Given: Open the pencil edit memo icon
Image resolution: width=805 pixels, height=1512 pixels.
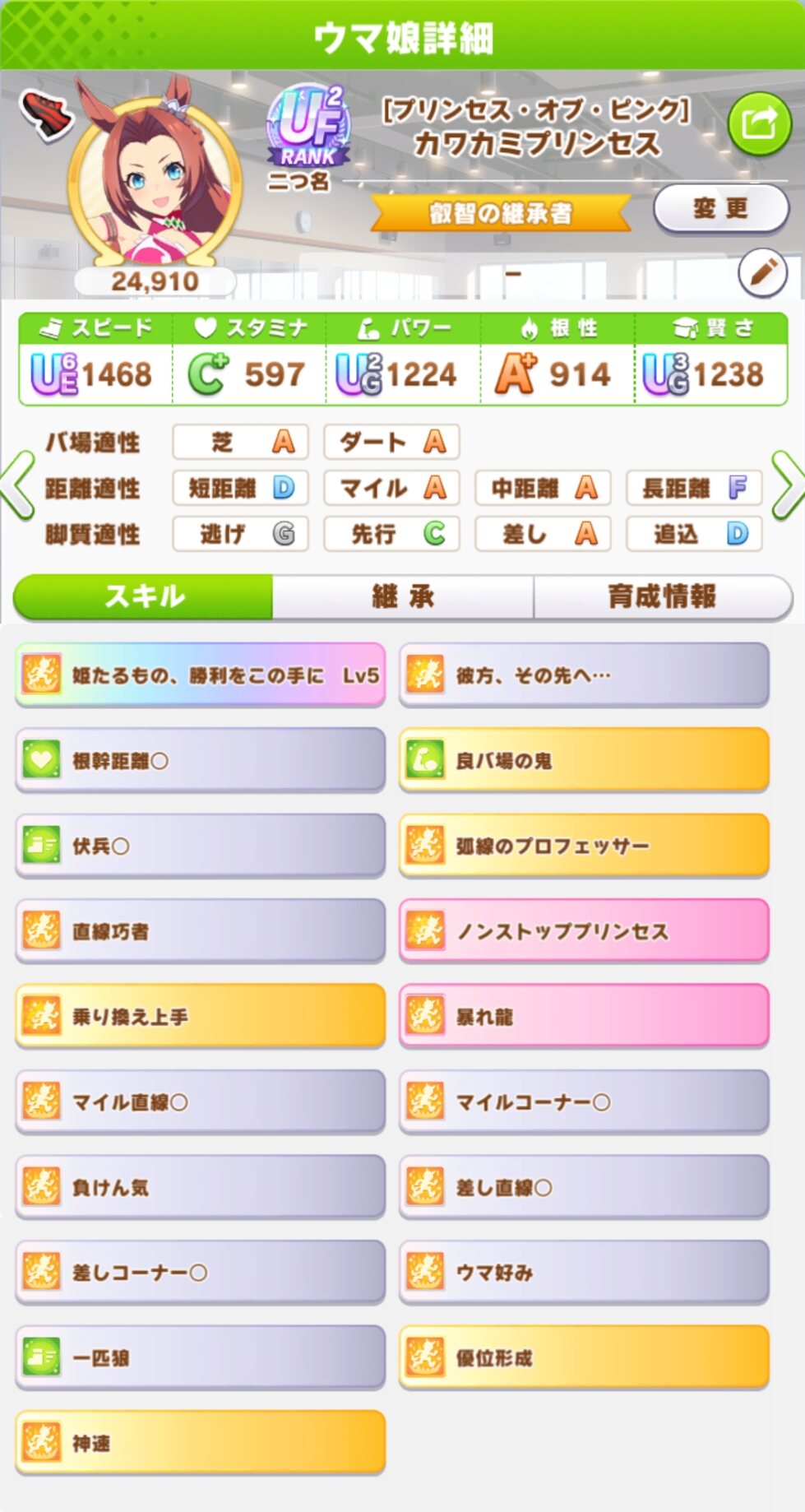Looking at the screenshot, I should (762, 272).
